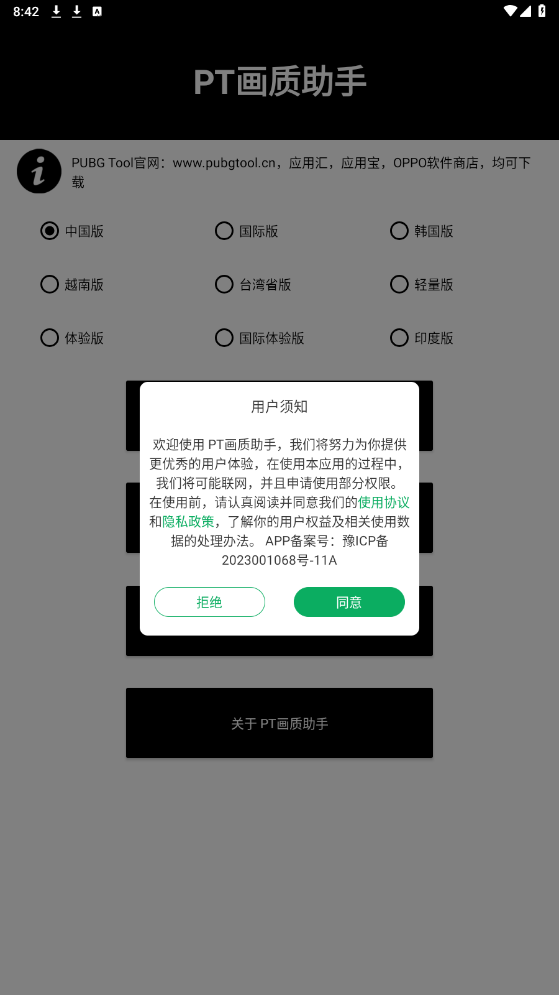Choose the 韩国版 option
Image resolution: width=559 pixels, height=995 pixels.
[x=422, y=231]
